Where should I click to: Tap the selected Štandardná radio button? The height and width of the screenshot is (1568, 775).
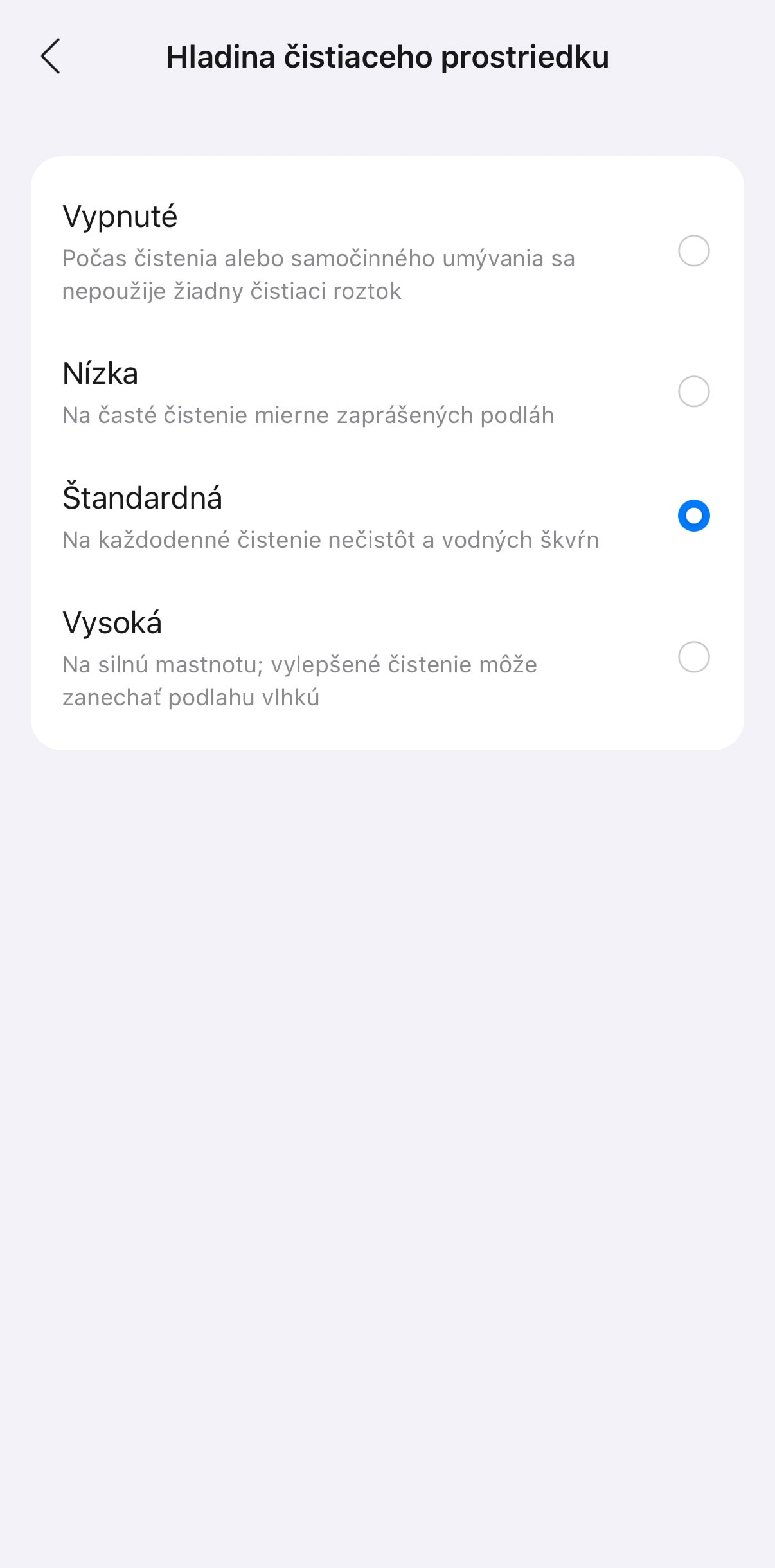[x=693, y=516]
